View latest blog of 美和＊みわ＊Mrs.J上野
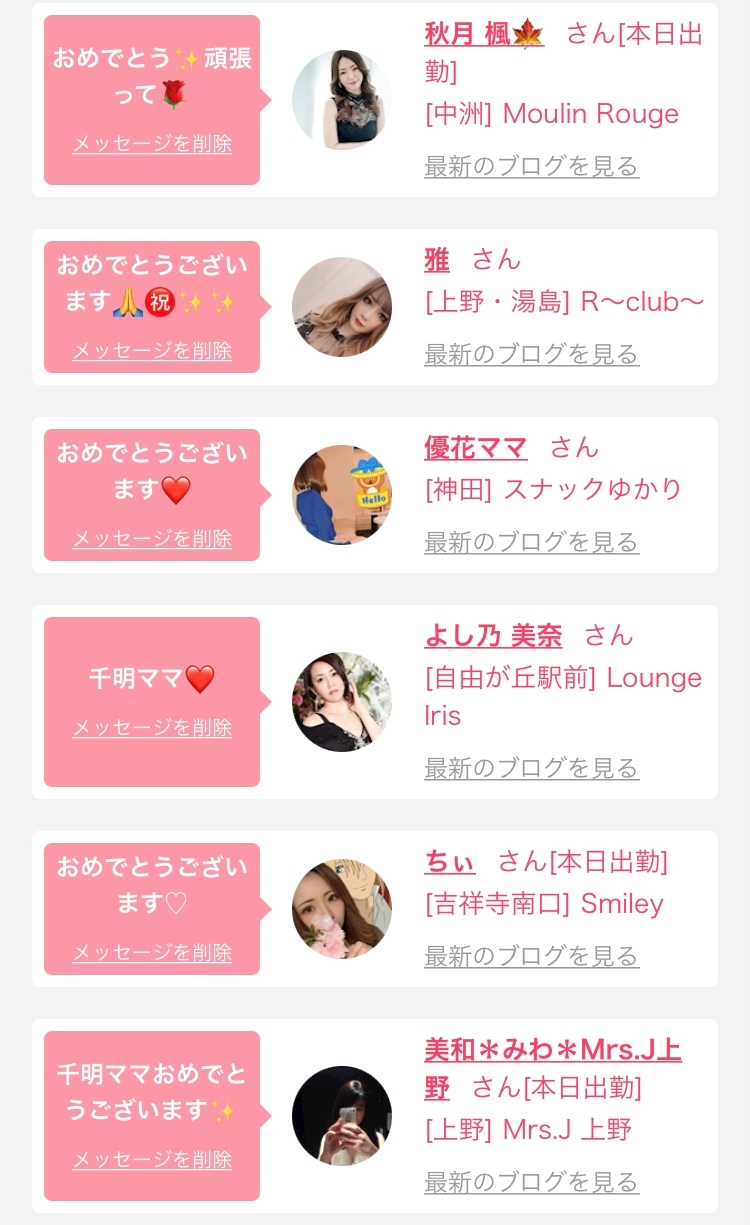This screenshot has width=750, height=1225. click(531, 1182)
